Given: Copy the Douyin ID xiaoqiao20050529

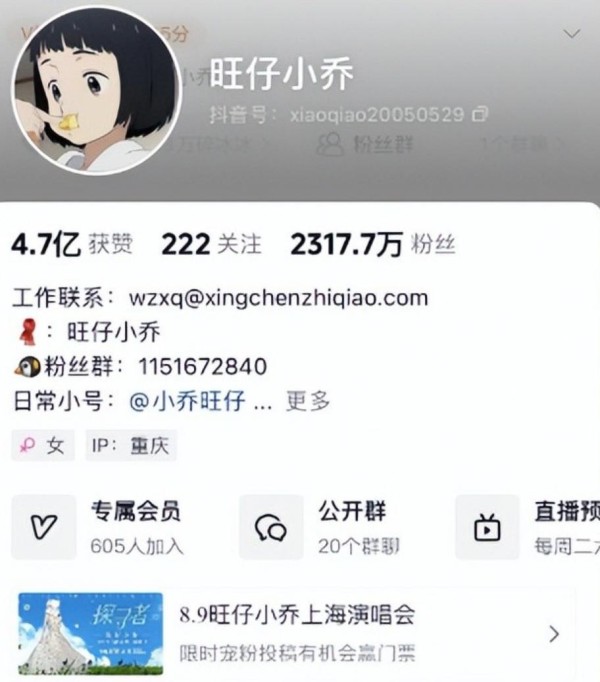Looking at the screenshot, I should pos(482,114).
